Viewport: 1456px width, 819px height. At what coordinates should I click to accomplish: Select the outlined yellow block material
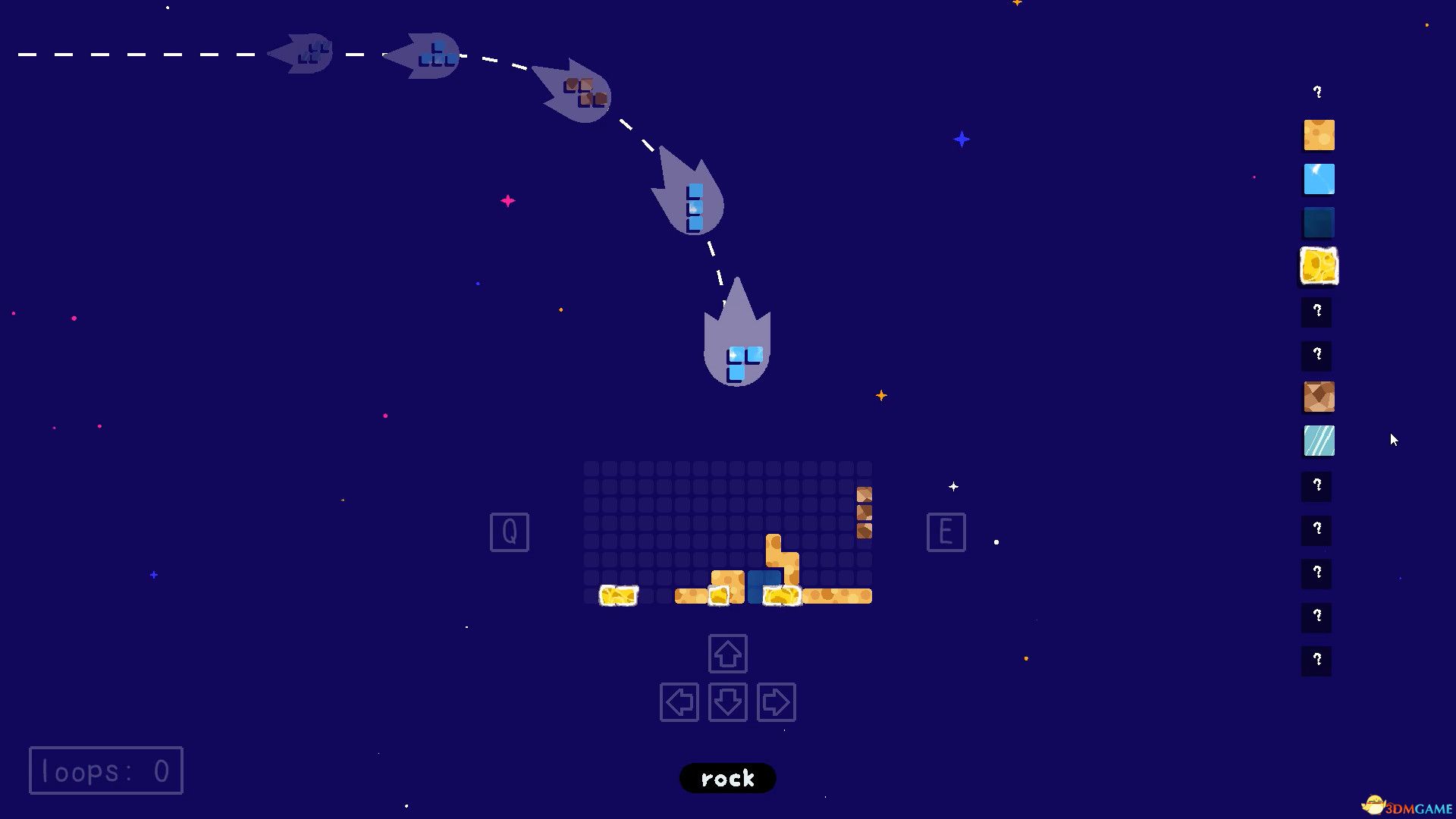point(1319,266)
